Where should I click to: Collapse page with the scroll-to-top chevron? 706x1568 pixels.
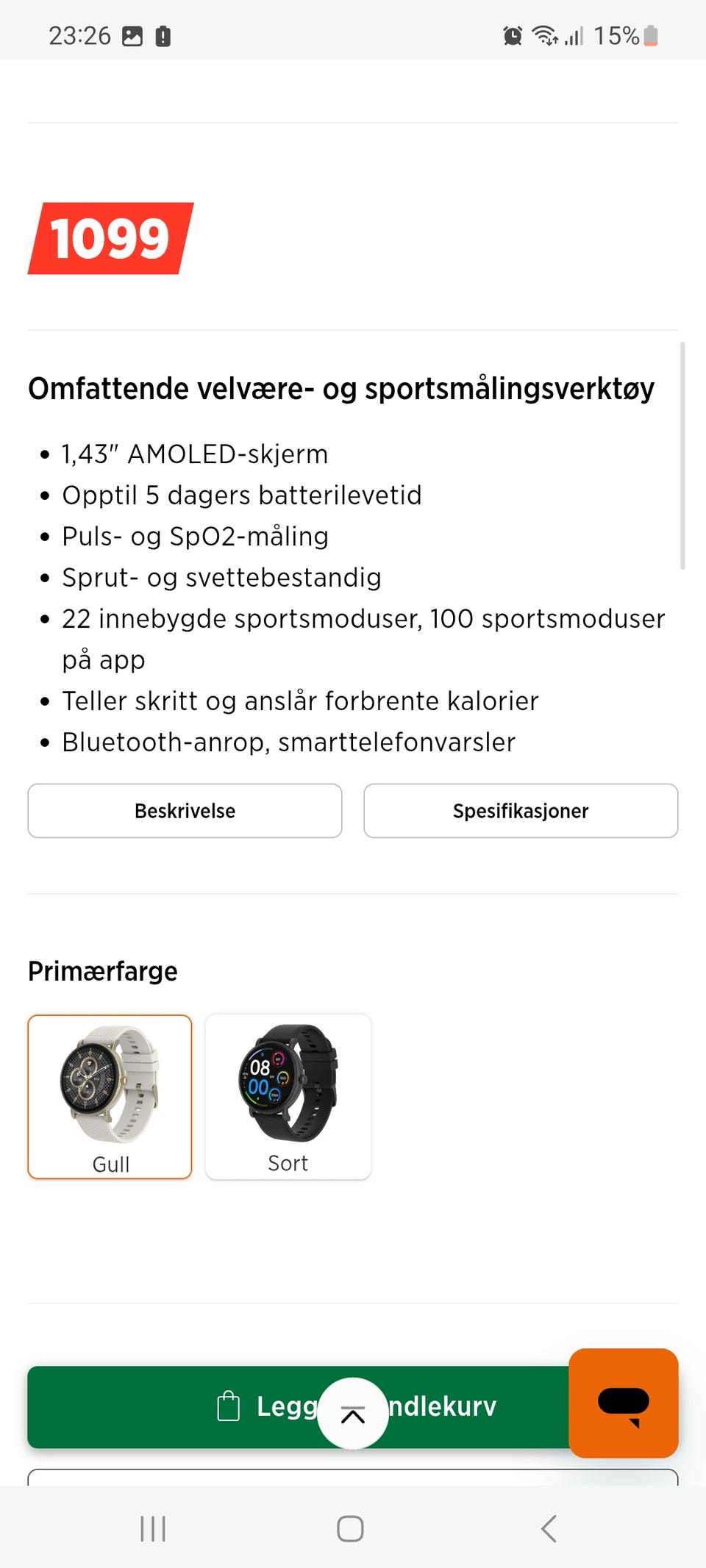pos(353,1411)
